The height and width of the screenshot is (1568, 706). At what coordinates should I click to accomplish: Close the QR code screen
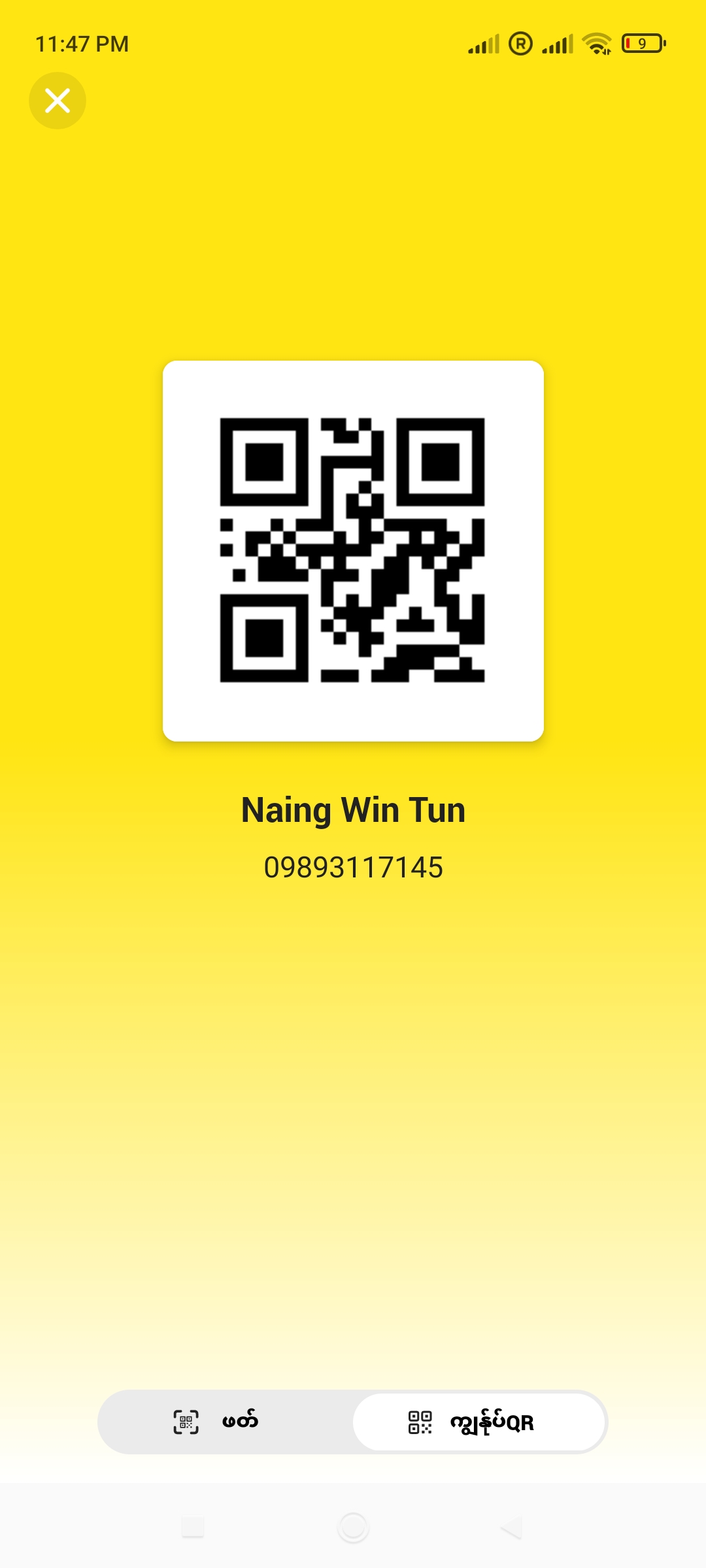tap(58, 101)
